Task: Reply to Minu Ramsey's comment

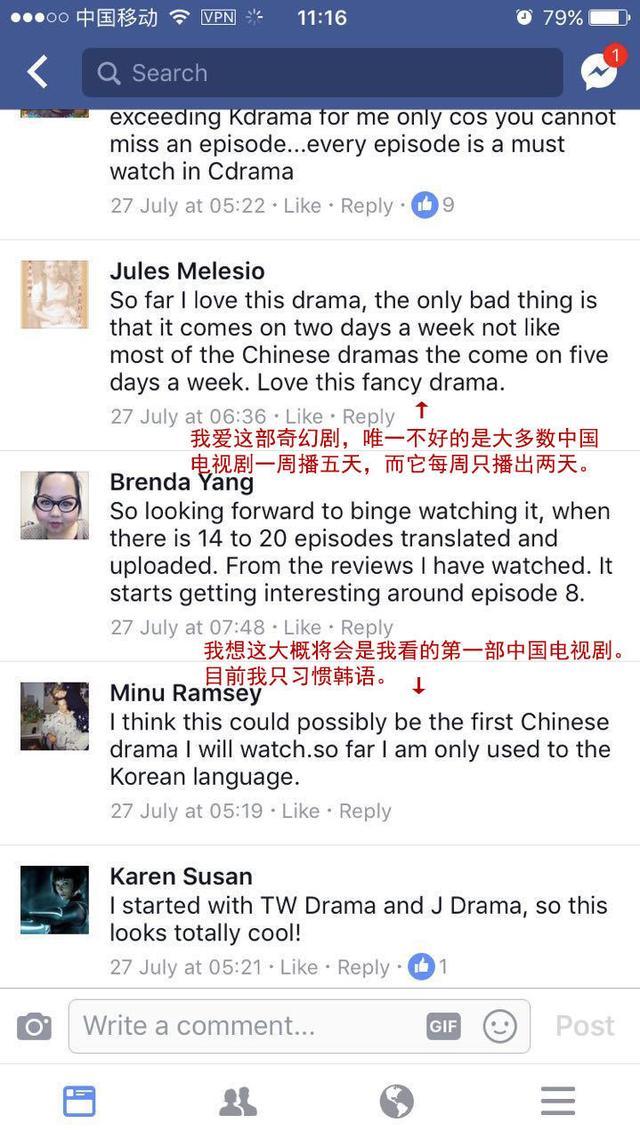Action: (x=364, y=811)
